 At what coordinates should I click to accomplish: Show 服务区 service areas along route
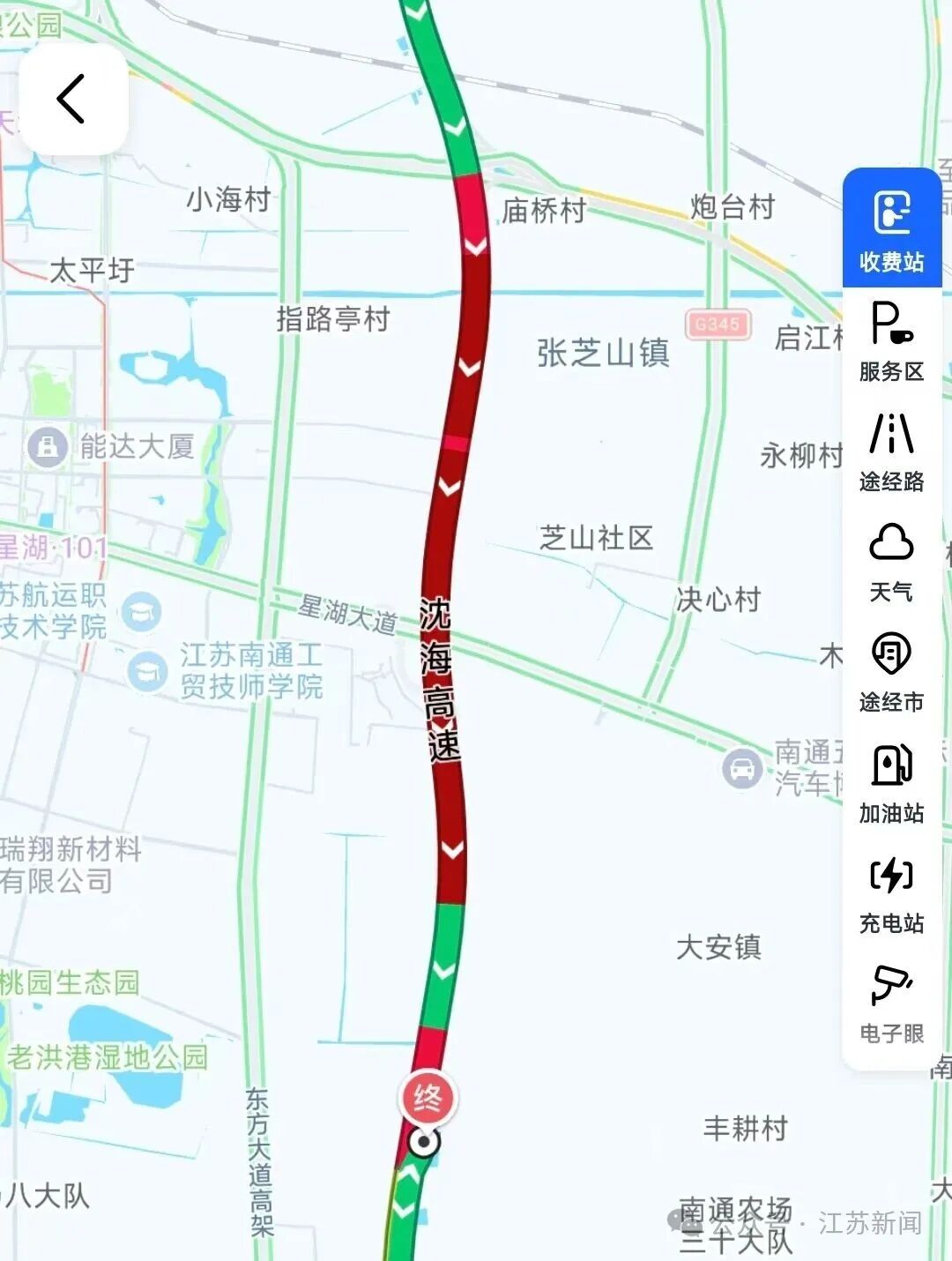pyautogui.click(x=891, y=341)
